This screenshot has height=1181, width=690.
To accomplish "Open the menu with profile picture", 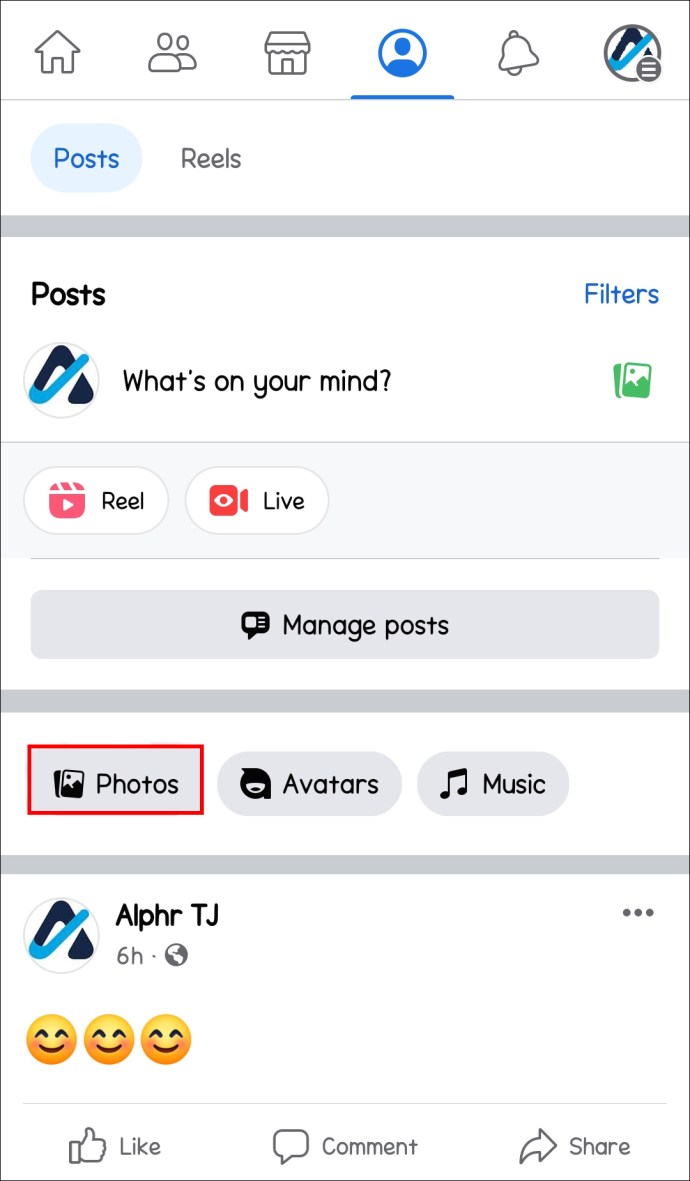I will point(633,52).
